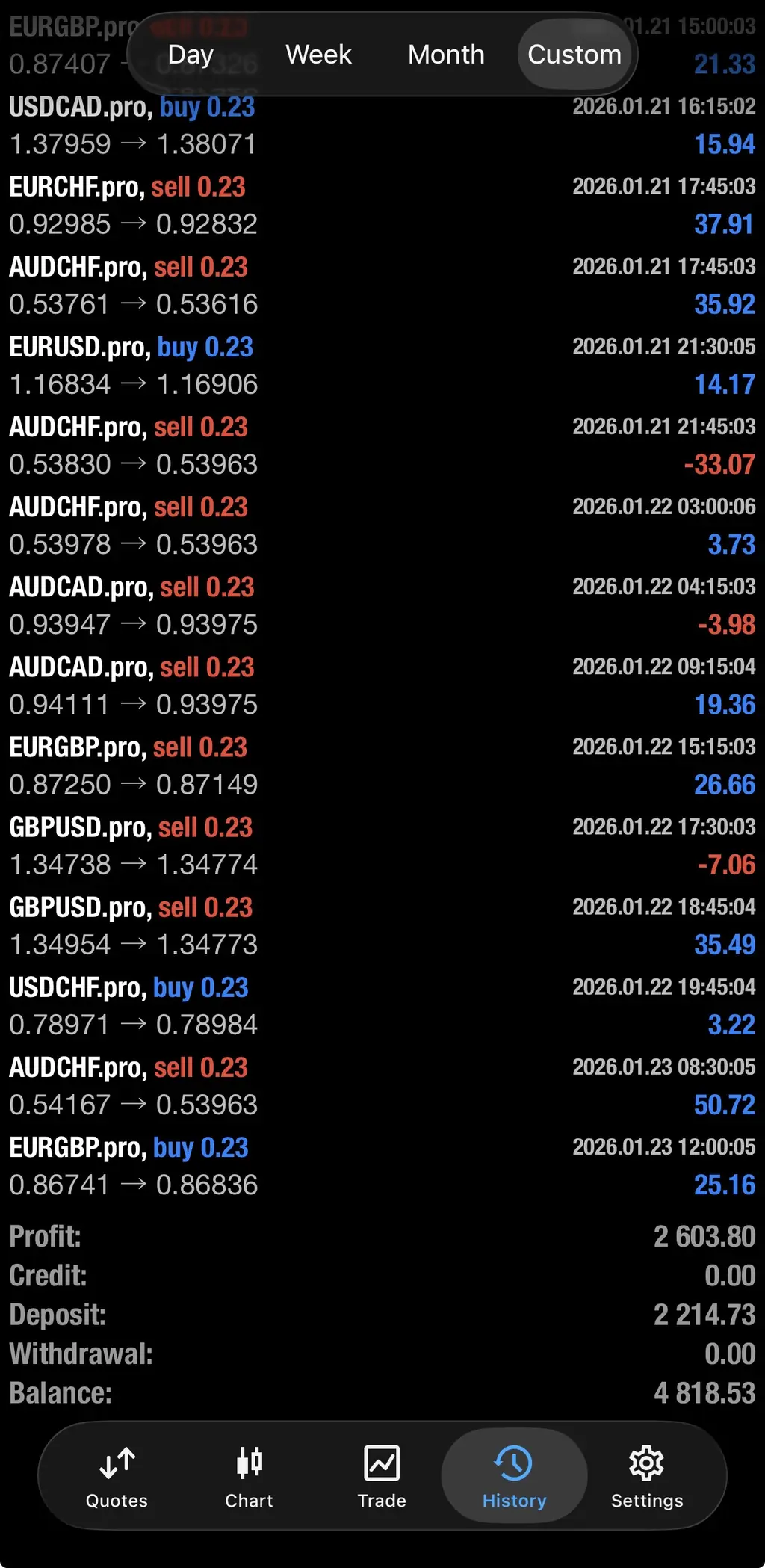Open the AUDCHF.pro trade with 50.72 profit
Viewport: 765px width, 1568px height.
[x=382, y=1085]
